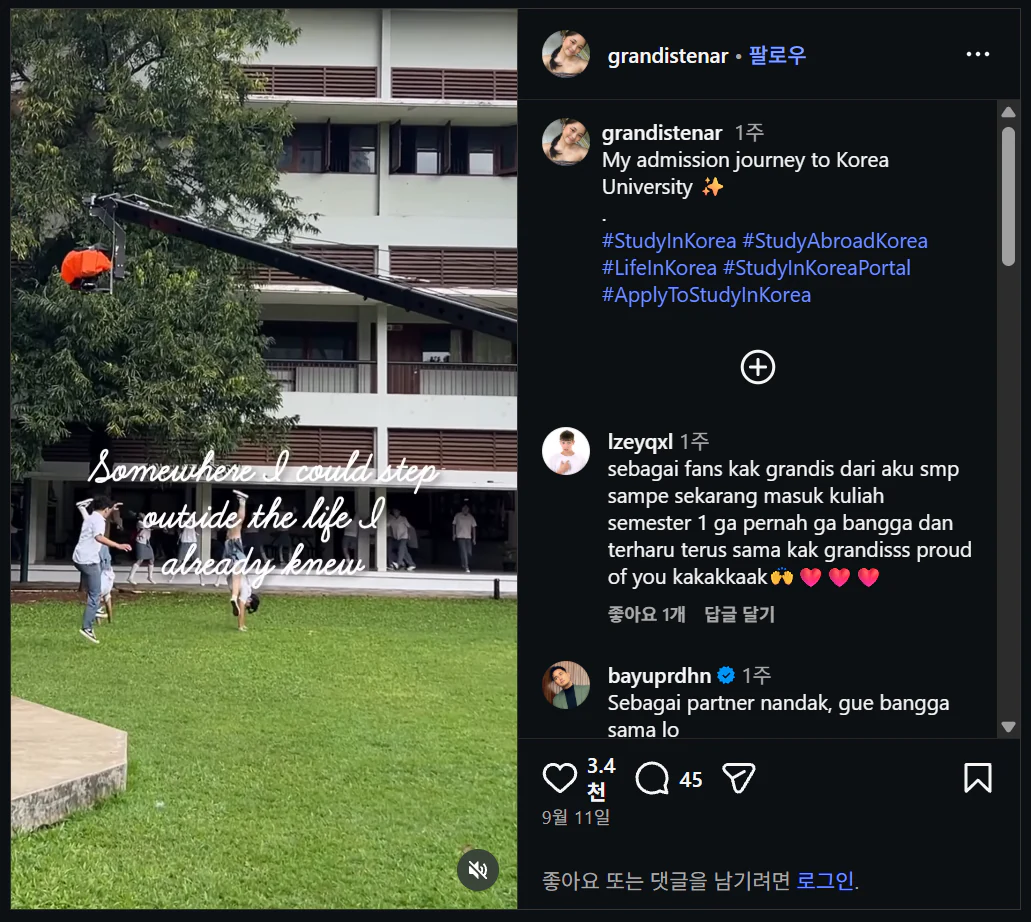
Task: Reply to lzeyqxl's comment via 답글 달기
Action: click(x=739, y=614)
